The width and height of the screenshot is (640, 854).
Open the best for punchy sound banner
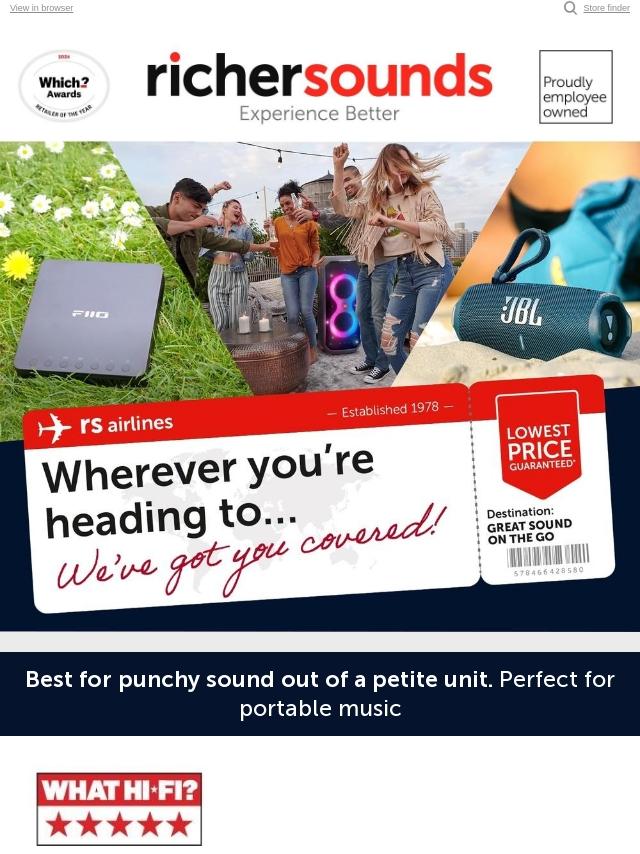(x=320, y=694)
